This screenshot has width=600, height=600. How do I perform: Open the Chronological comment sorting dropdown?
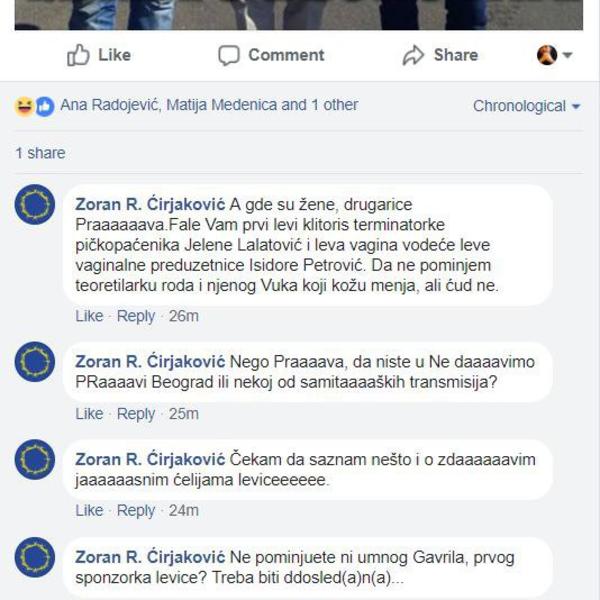coord(526,106)
